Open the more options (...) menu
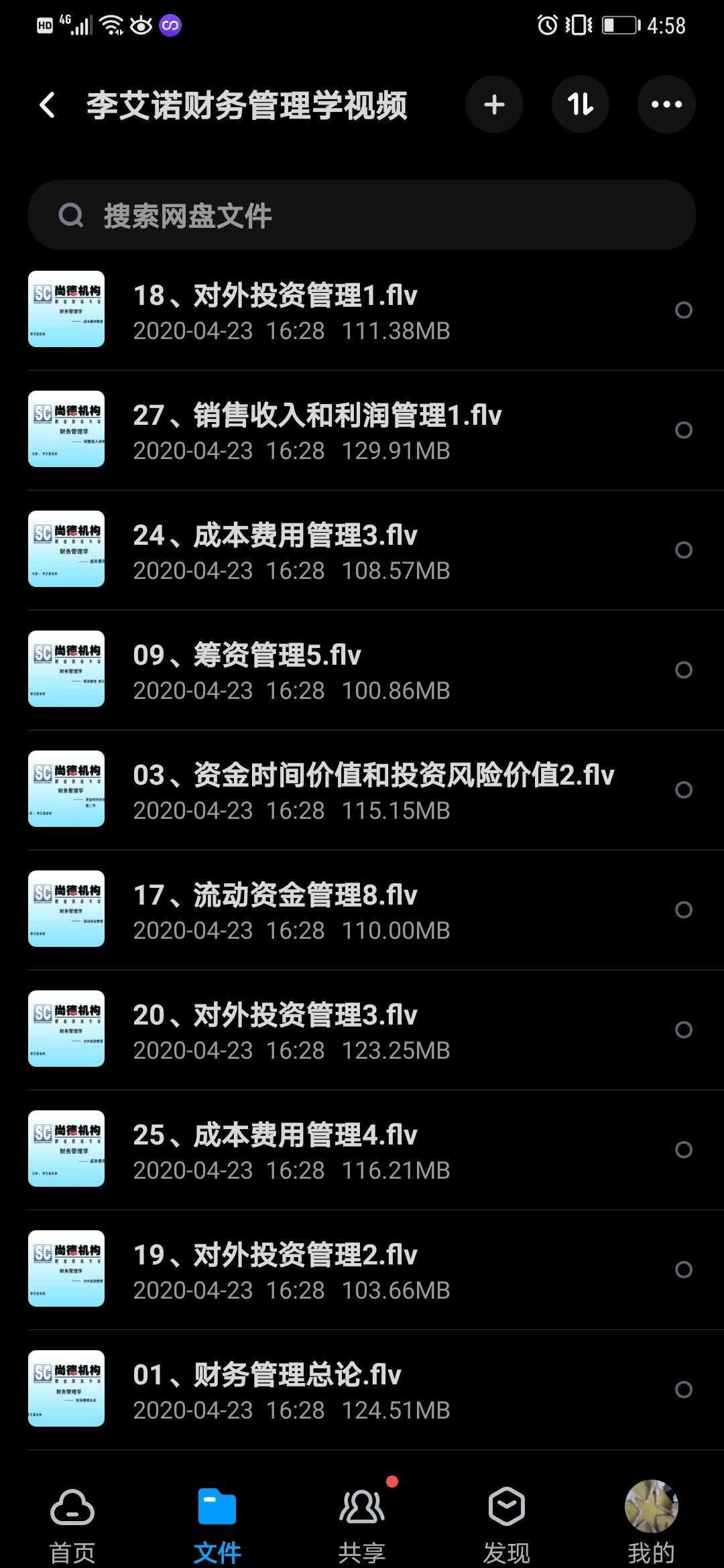The image size is (724, 1568). [666, 104]
